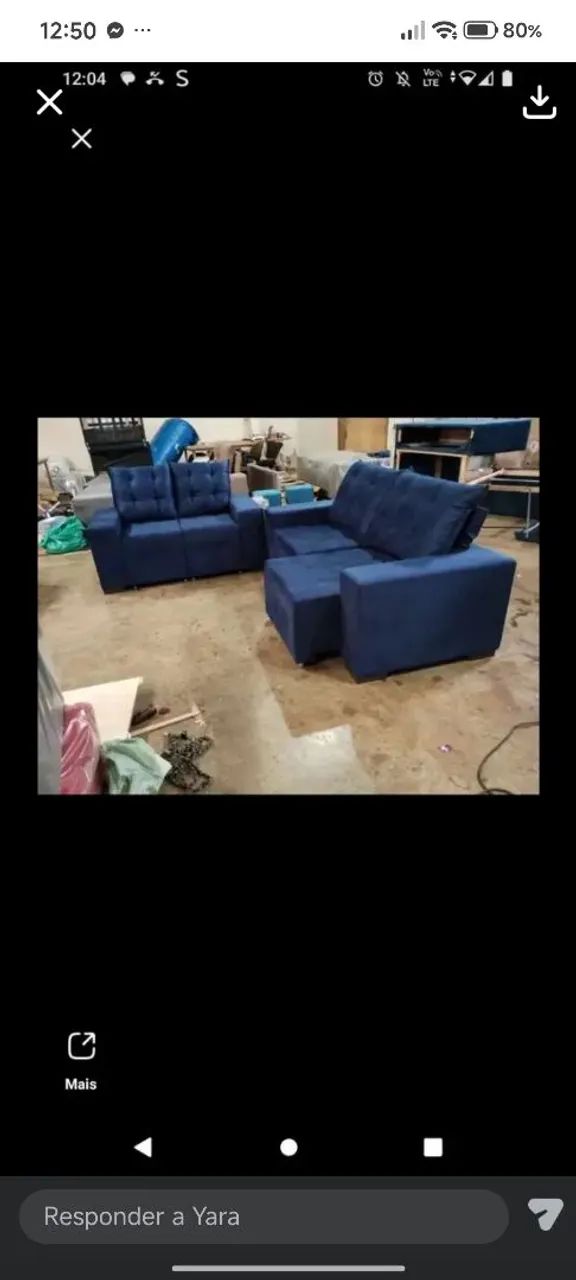Viewport: 576px width, 1280px height.
Task: Download the sofa image
Action: 539,102
